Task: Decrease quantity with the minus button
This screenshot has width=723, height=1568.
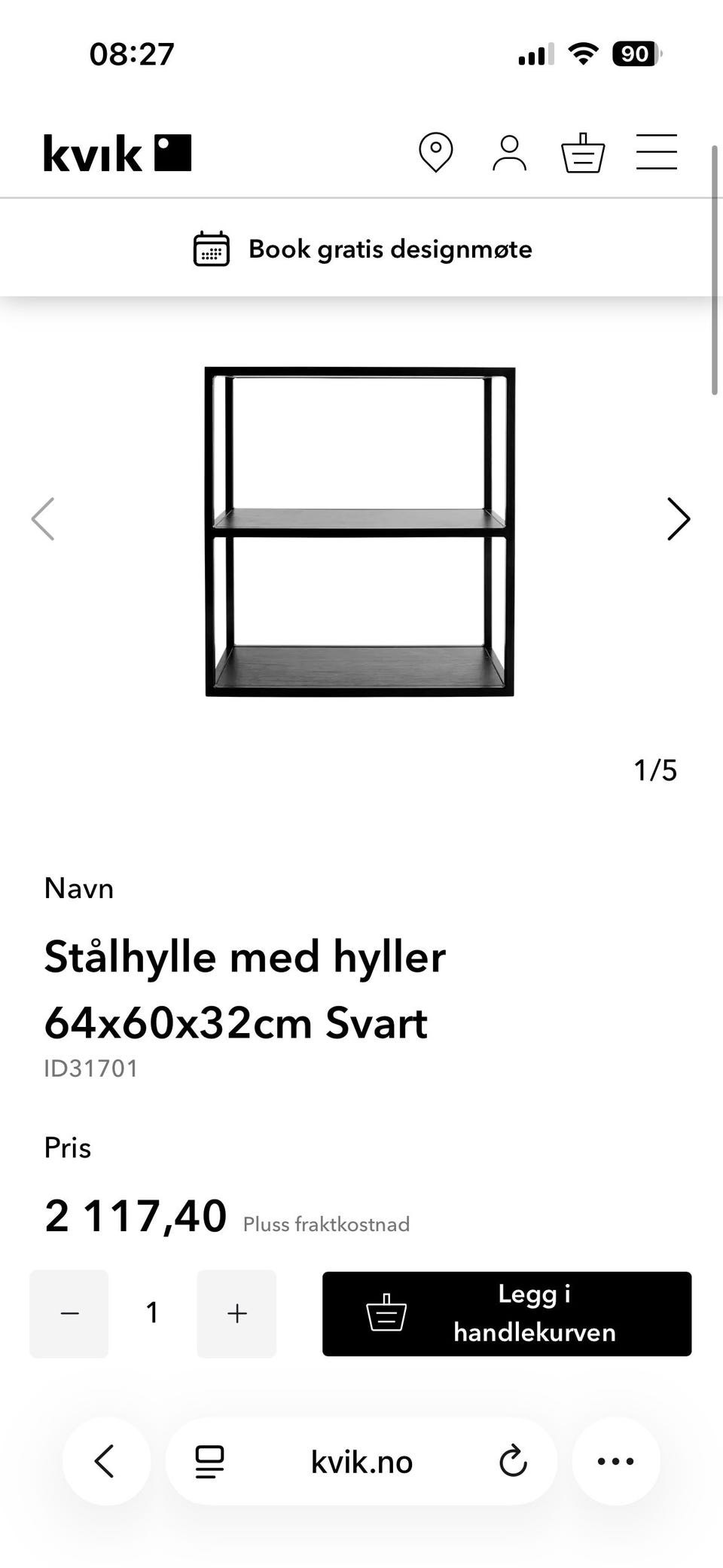Action: point(69,1313)
